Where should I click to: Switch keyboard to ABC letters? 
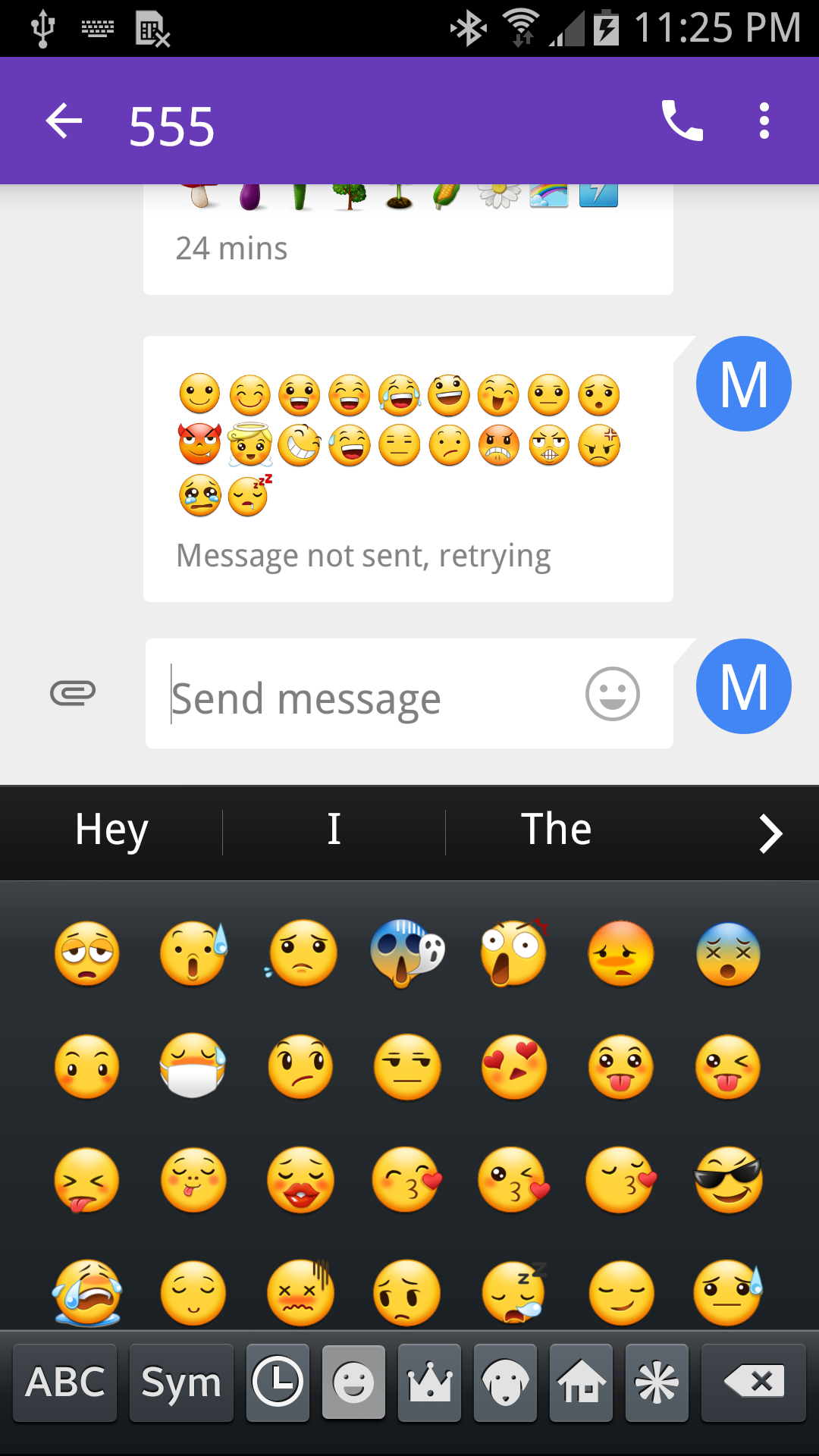65,1382
